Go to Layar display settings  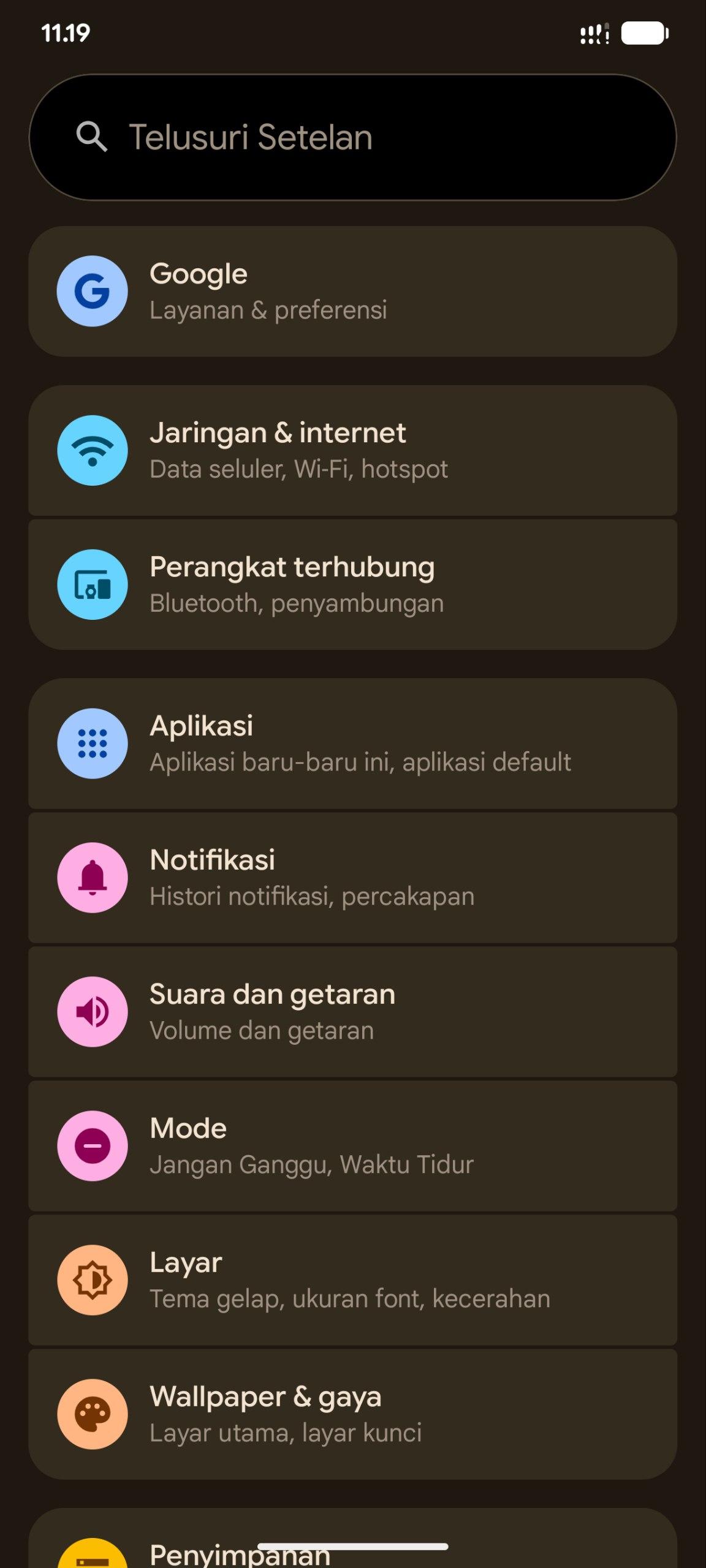(x=353, y=1280)
